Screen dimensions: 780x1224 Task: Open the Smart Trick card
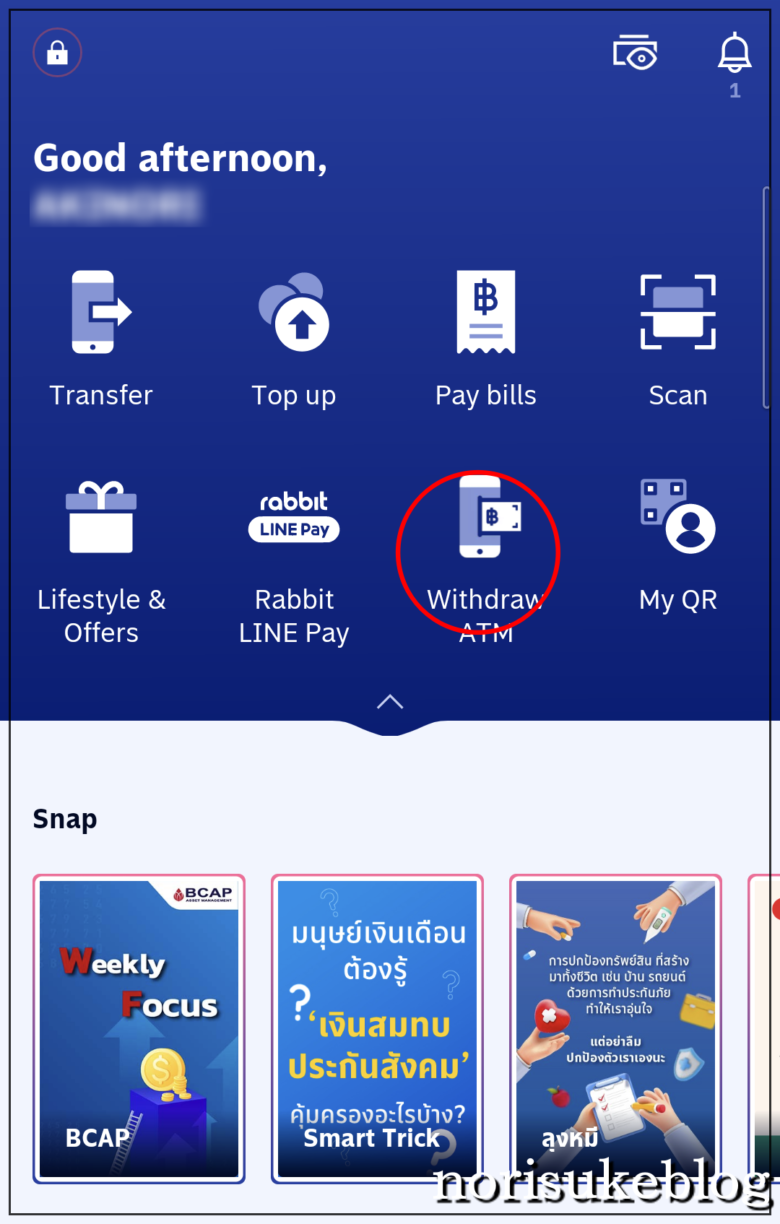click(377, 1030)
